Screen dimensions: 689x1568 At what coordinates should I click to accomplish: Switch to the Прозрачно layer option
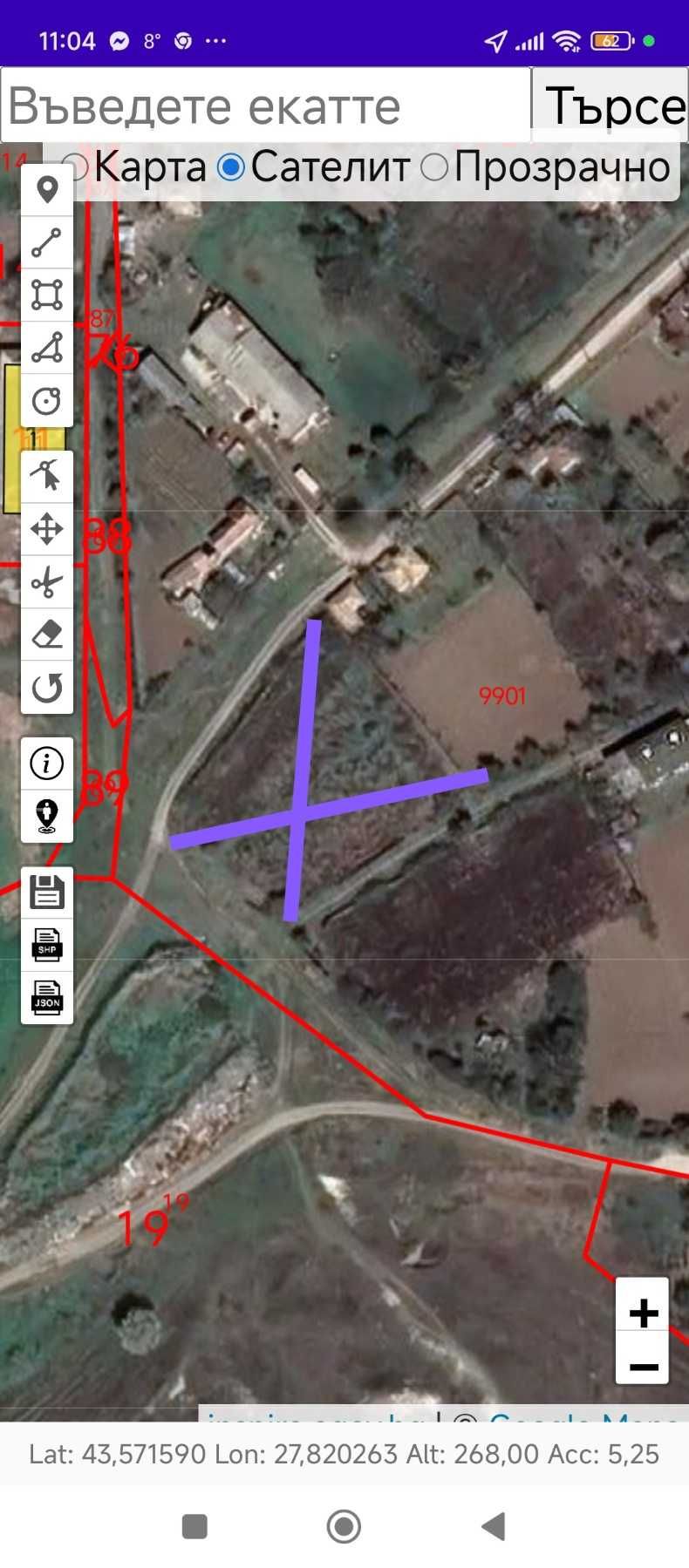point(434,167)
